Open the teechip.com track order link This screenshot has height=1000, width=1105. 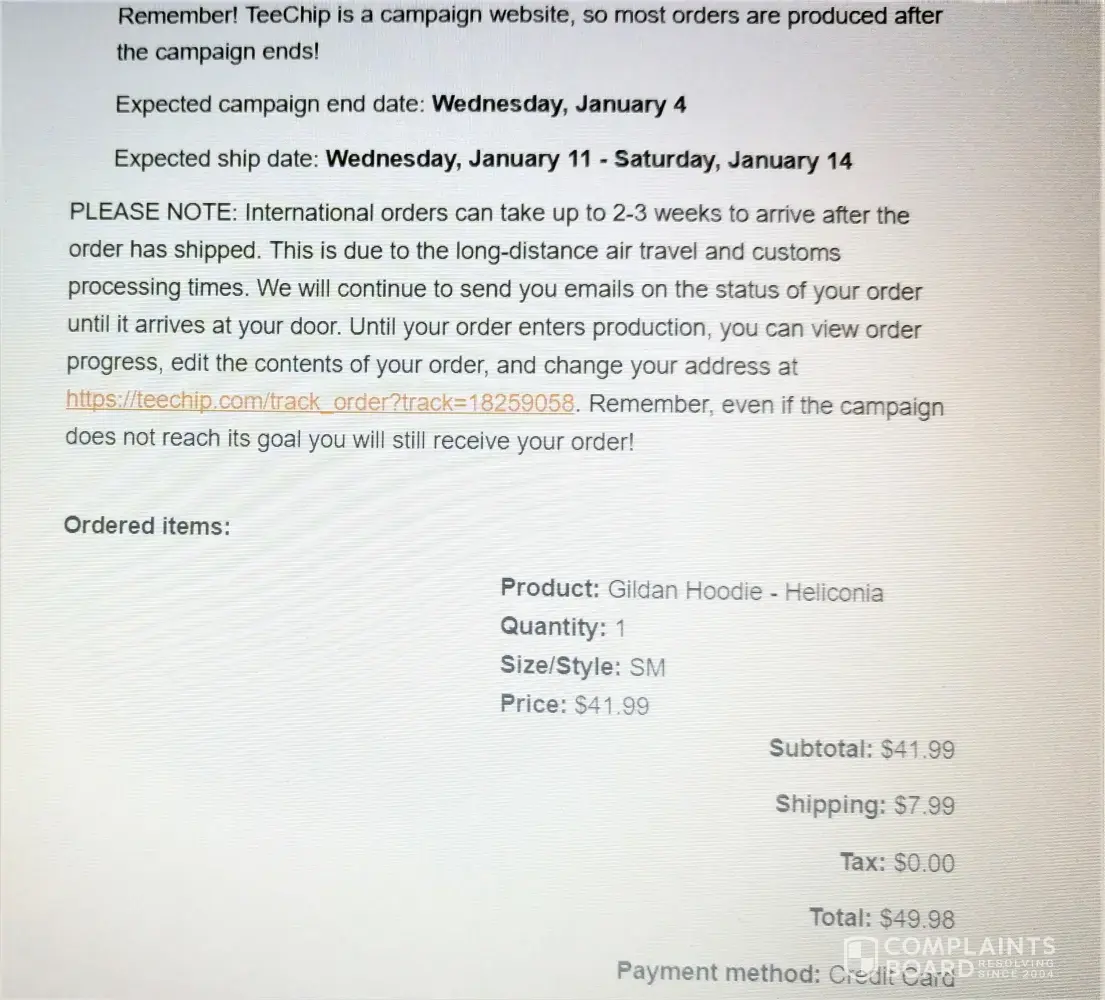(320, 402)
